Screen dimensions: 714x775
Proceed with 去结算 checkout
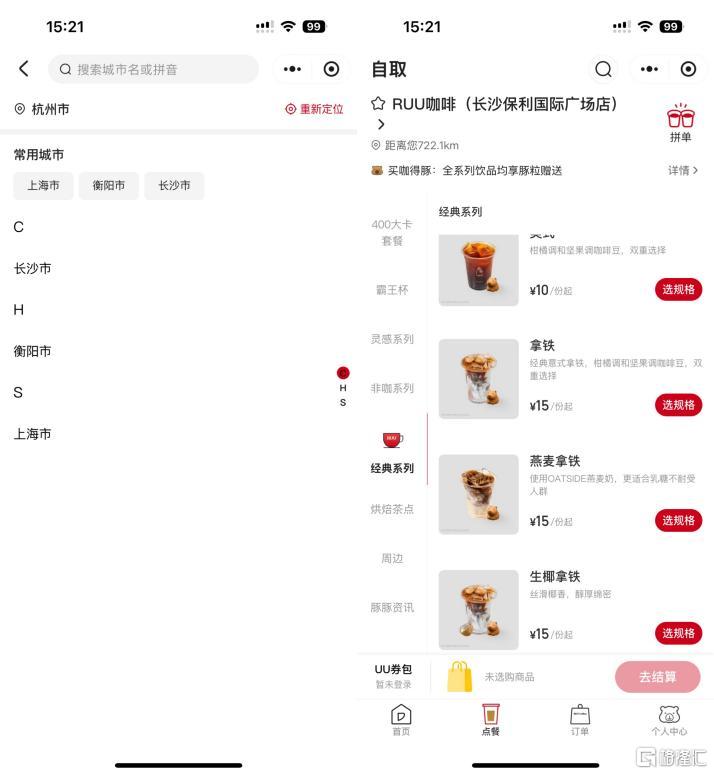(657, 677)
